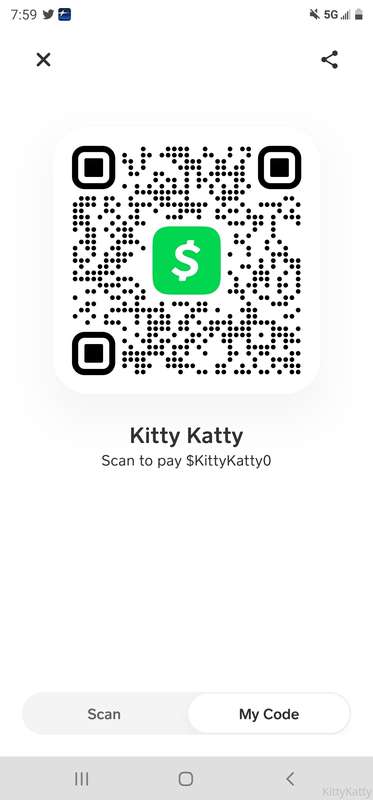Switch to the Scan tab
373x800 pixels.
point(104,714)
